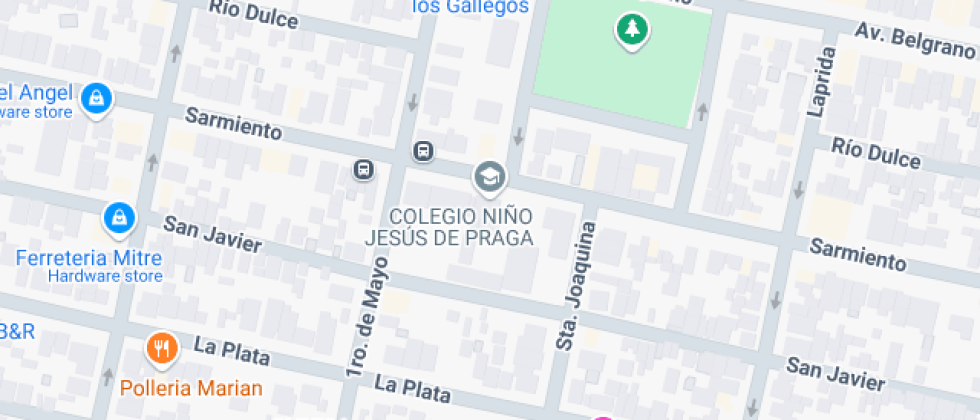The height and width of the screenshot is (420, 980).
Task: Open the hardware store pin near Sarmiento
Action: click(x=96, y=98)
